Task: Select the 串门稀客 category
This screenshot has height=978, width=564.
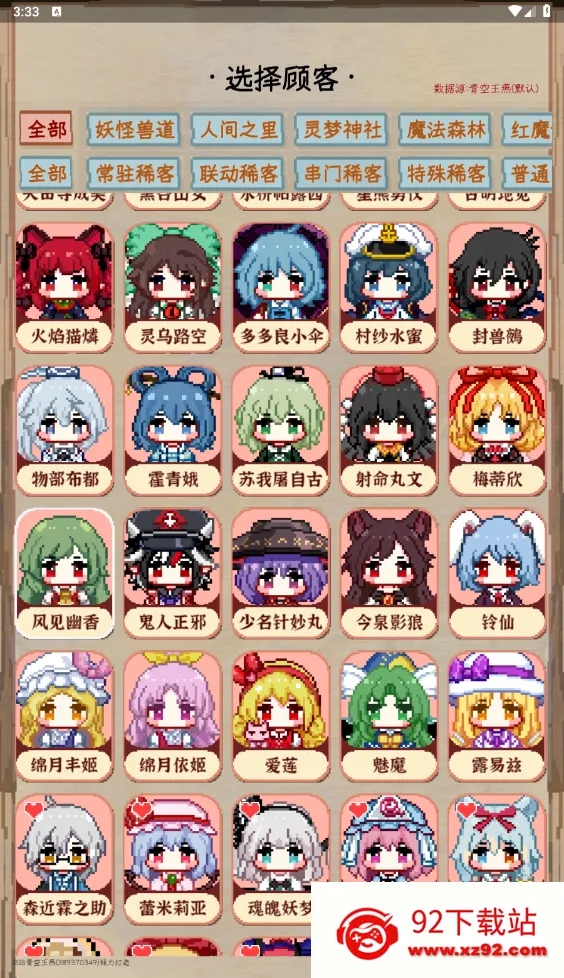Action: pos(341,173)
